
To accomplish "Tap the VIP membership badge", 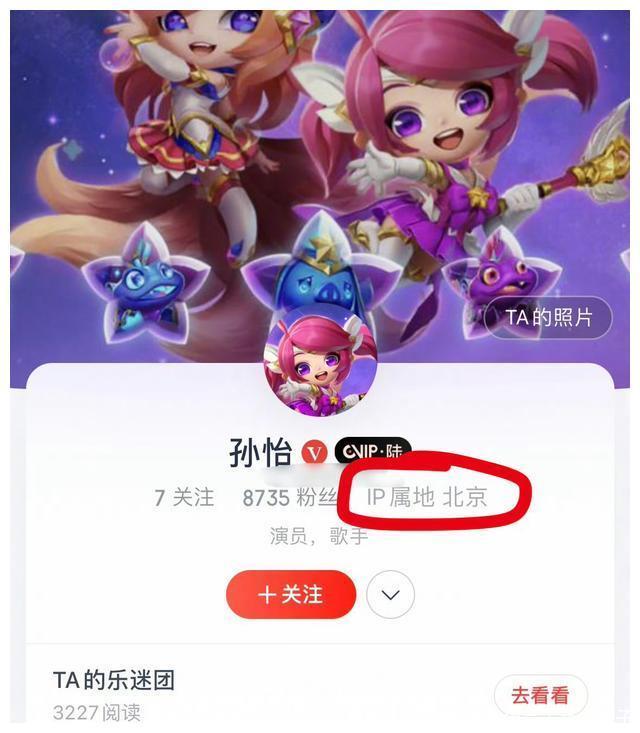I will [x=371, y=452].
